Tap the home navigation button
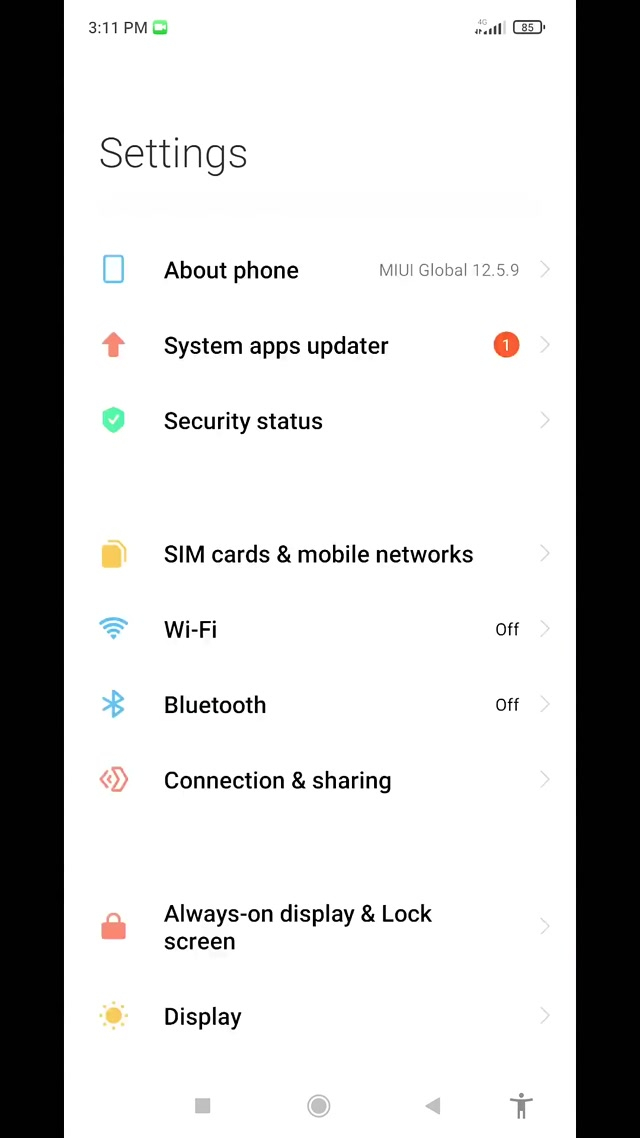 click(319, 1106)
